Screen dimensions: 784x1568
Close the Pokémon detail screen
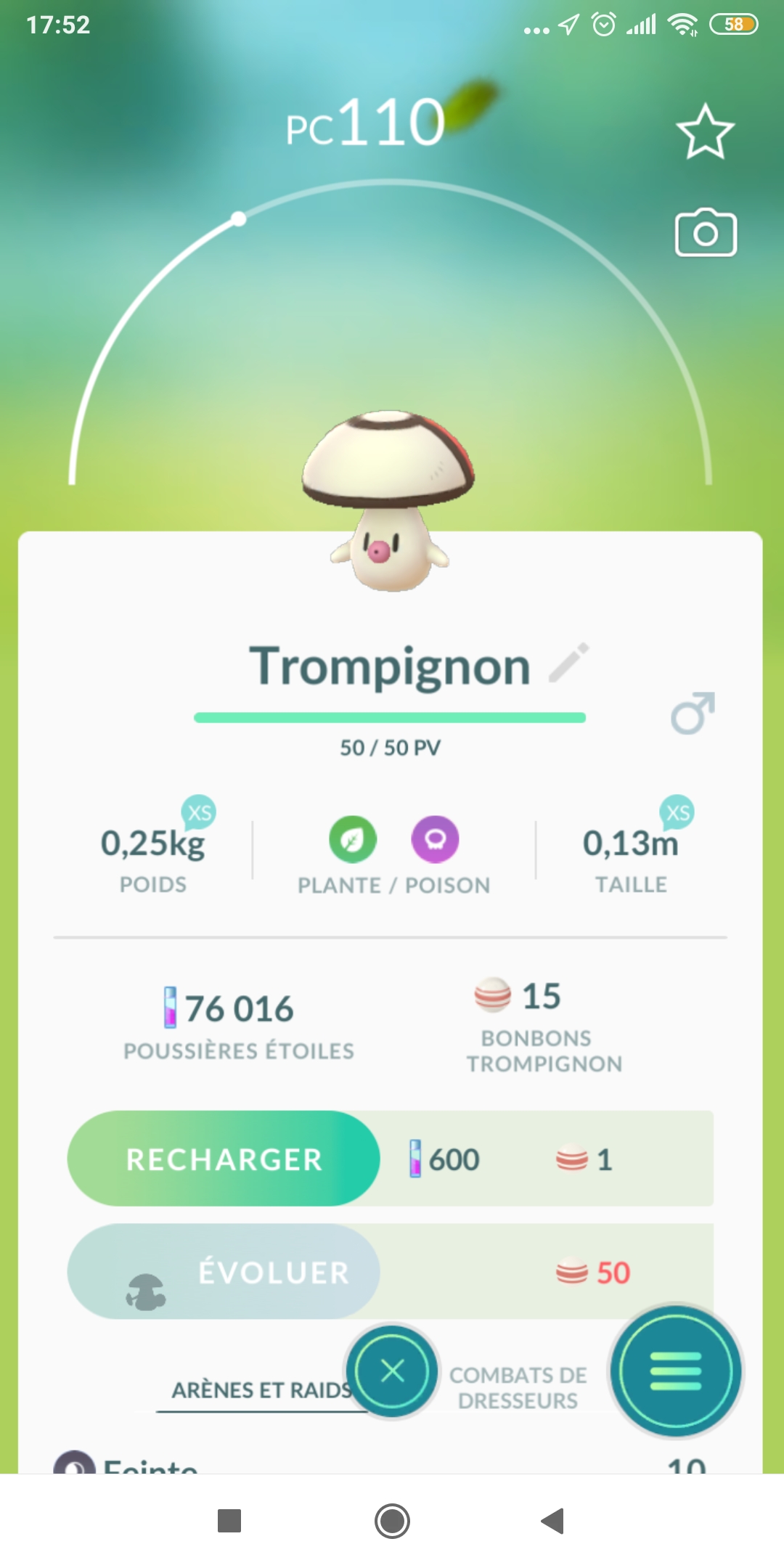(x=392, y=1371)
